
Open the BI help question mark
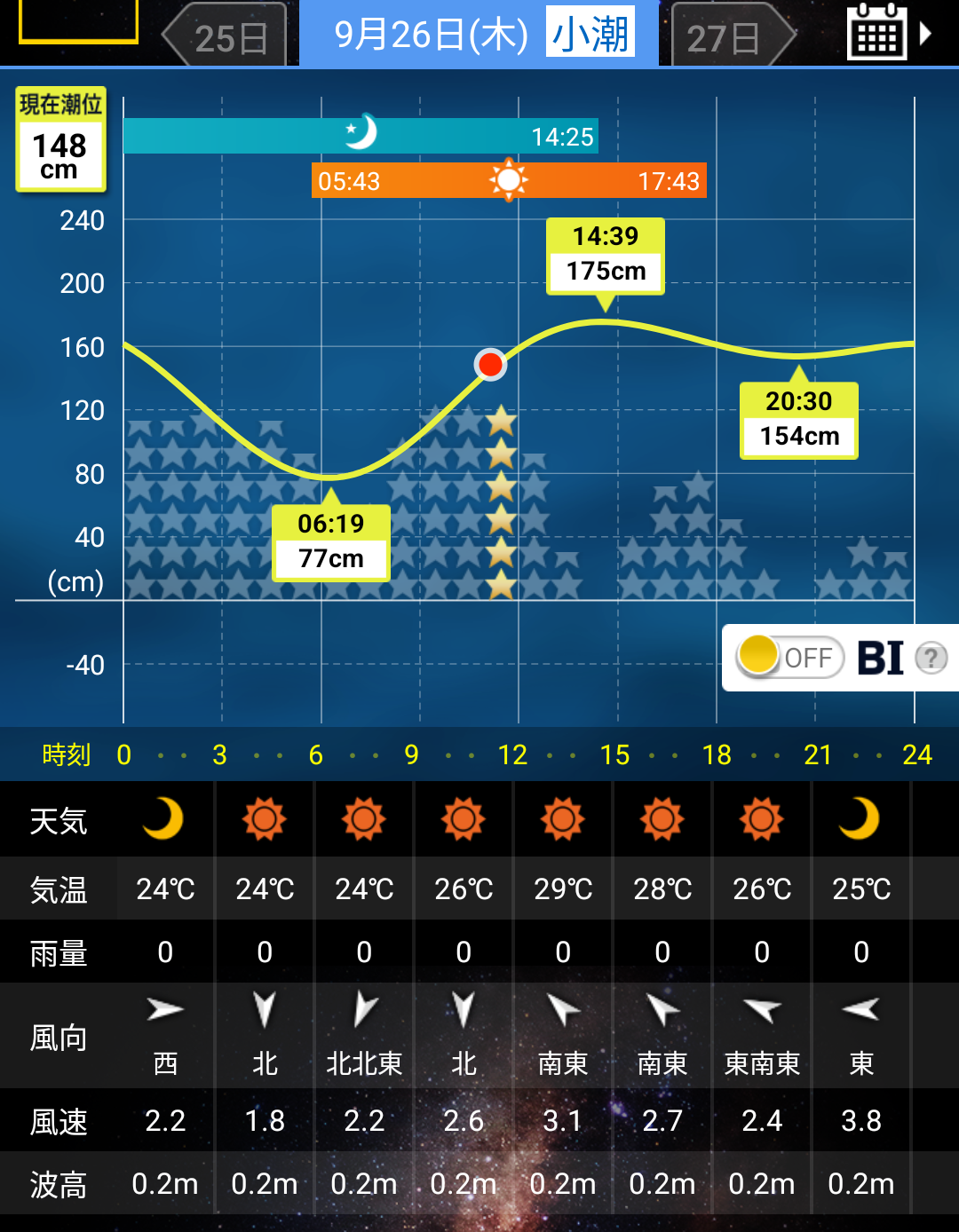click(x=931, y=659)
